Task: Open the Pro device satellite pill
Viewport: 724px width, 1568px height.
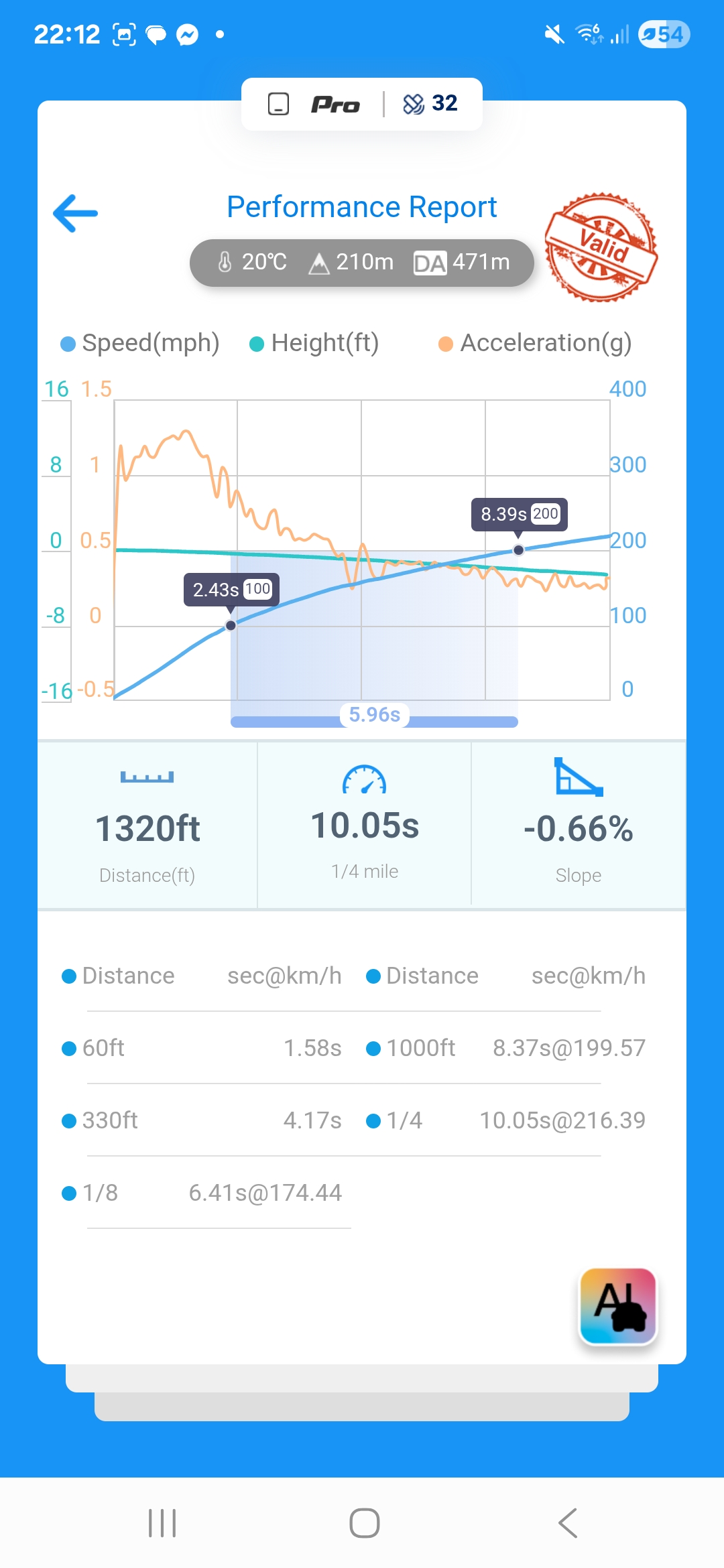Action: tap(362, 104)
